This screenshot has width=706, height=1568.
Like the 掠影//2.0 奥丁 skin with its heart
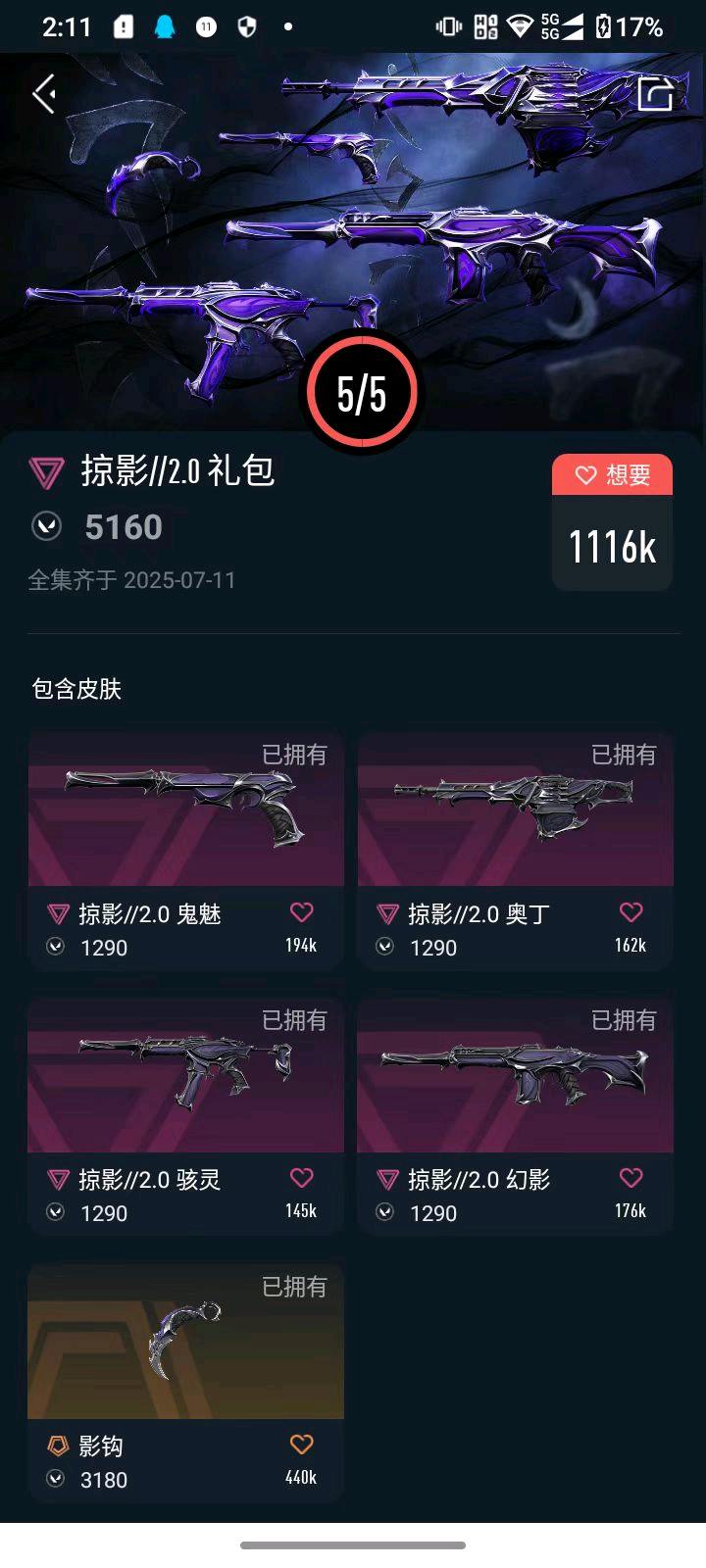pos(630,913)
